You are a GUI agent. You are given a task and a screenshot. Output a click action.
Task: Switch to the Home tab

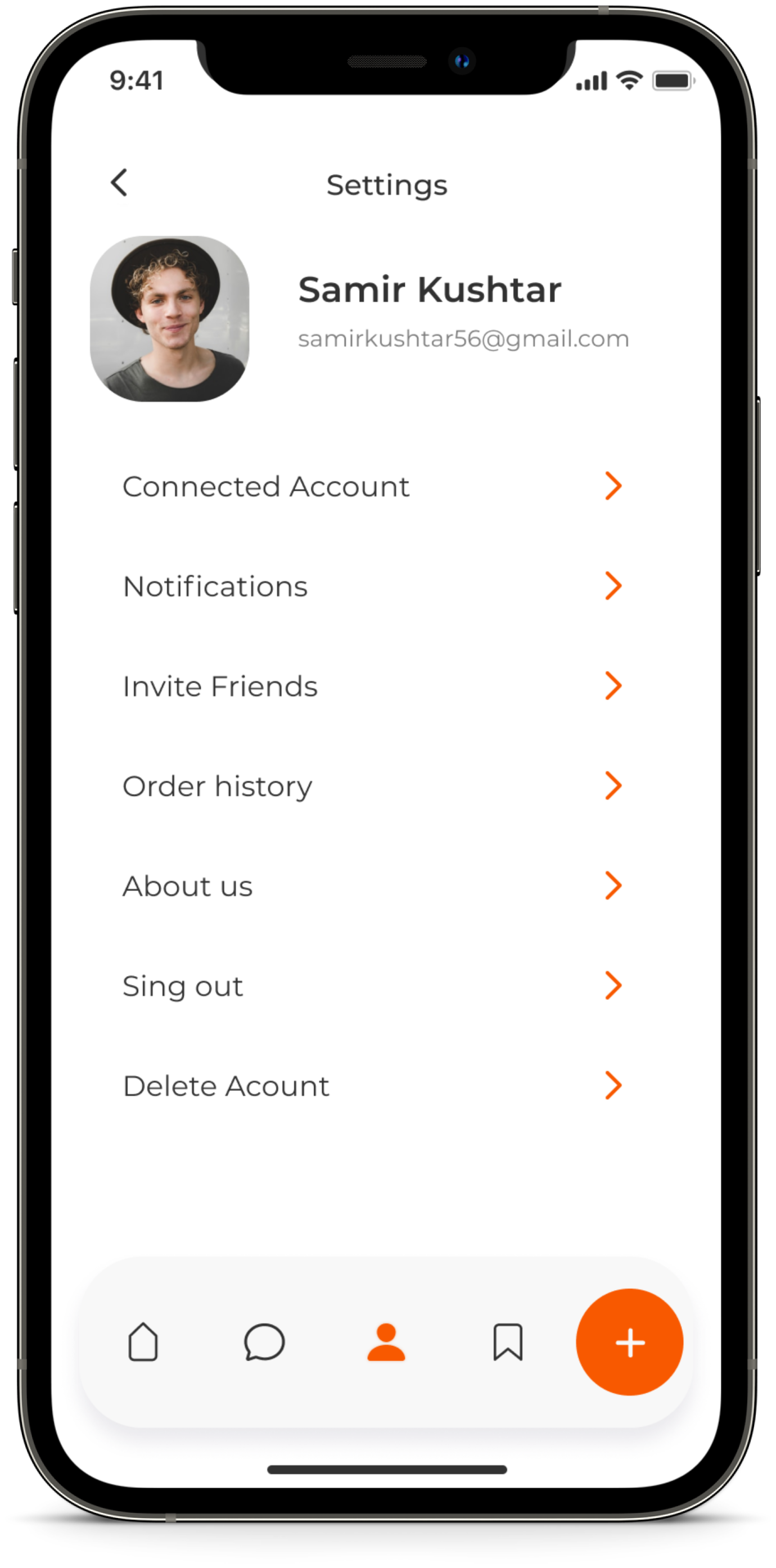tap(143, 1342)
